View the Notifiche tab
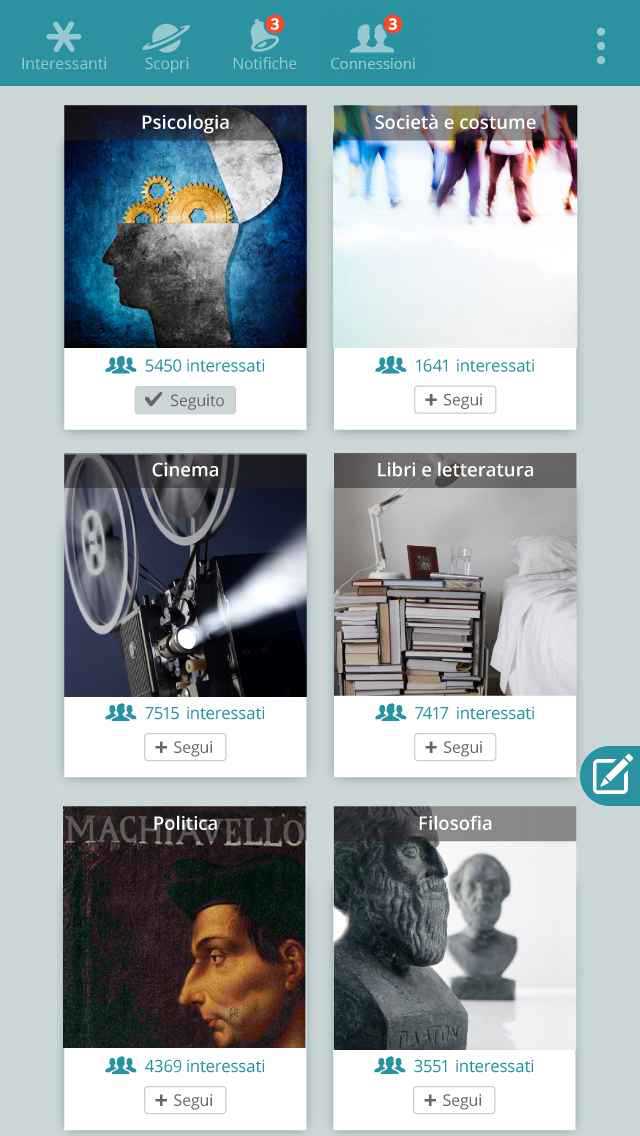Image resolution: width=640 pixels, height=1136 pixels. (x=264, y=46)
